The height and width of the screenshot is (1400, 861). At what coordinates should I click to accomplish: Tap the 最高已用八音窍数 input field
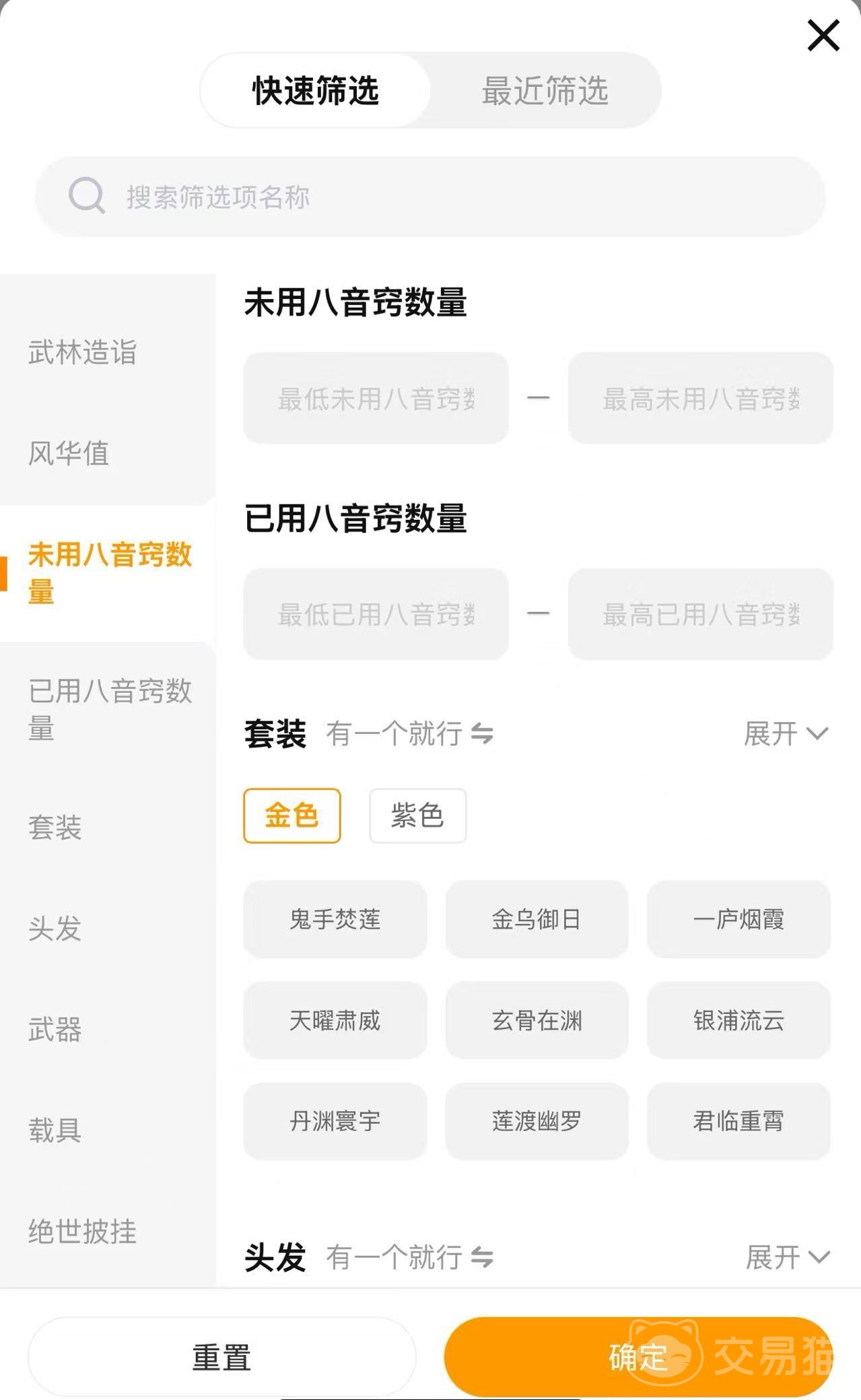pyautogui.click(x=700, y=613)
